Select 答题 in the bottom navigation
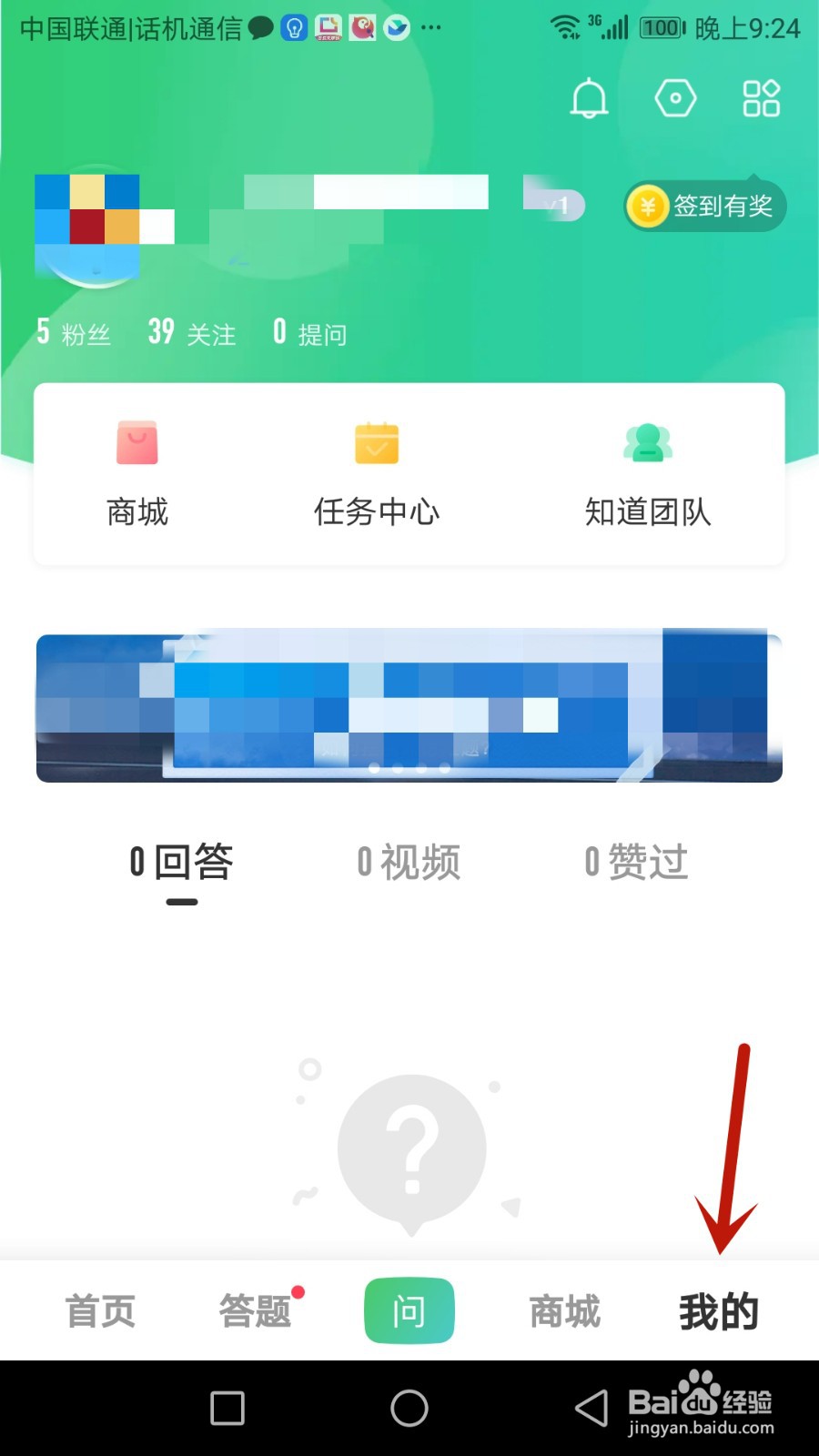 [256, 1310]
